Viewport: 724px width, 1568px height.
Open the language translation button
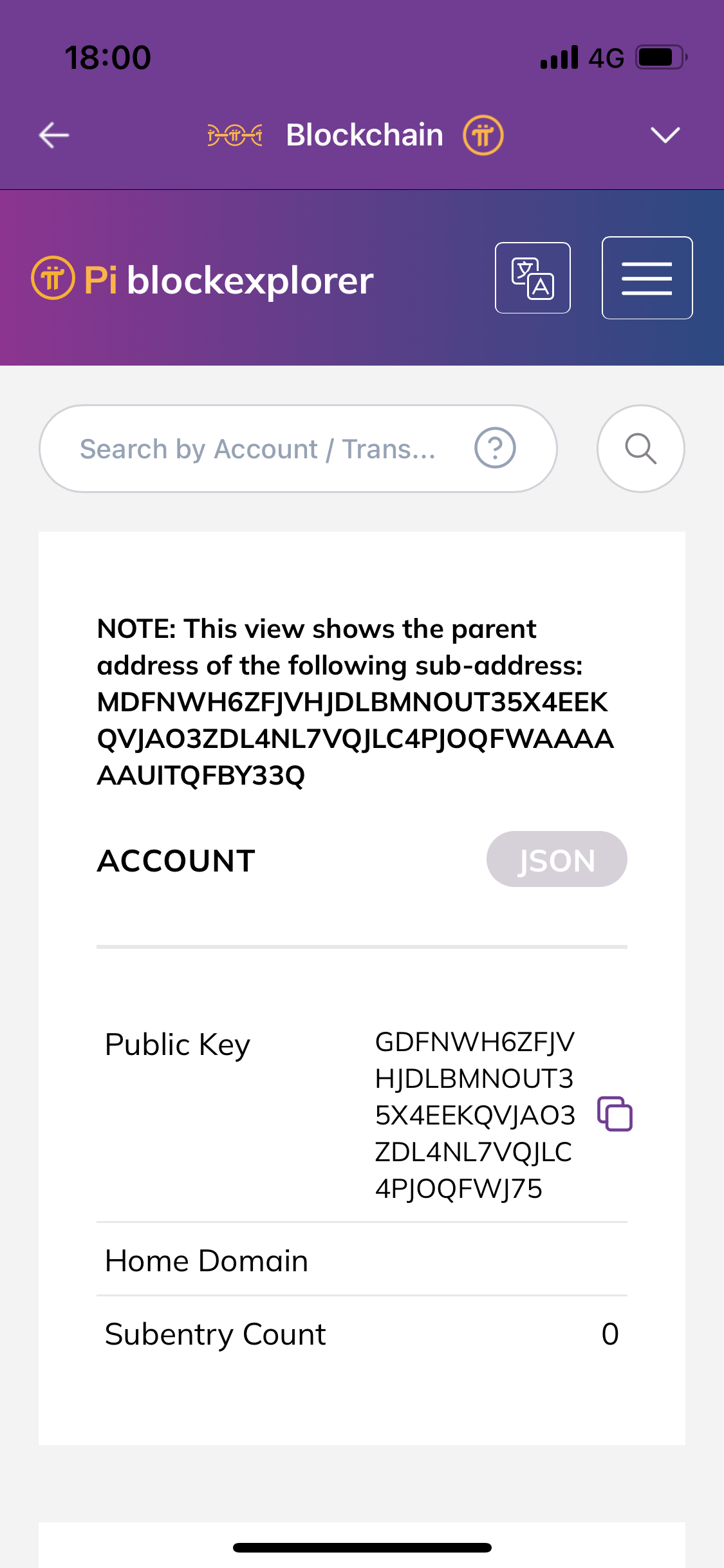(x=533, y=278)
